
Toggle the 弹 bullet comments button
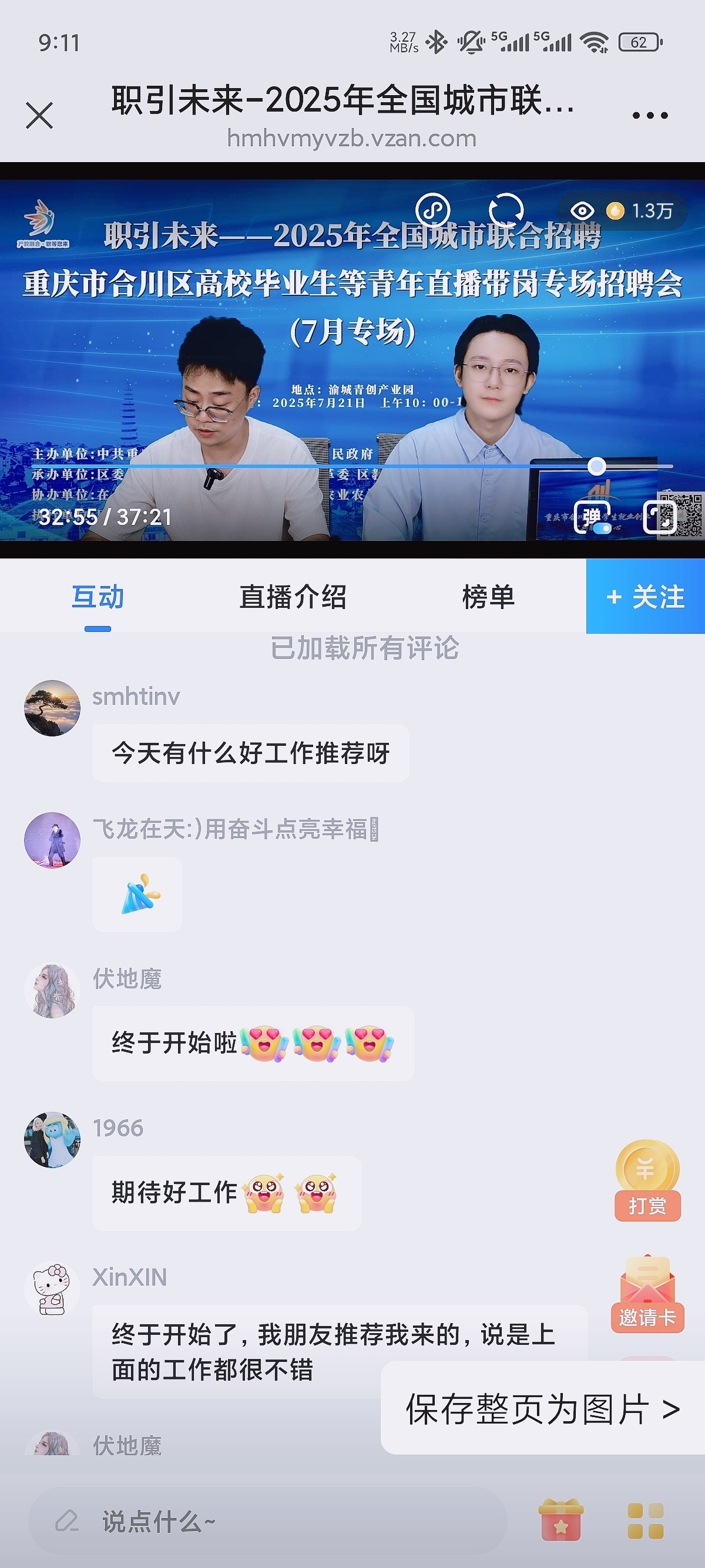click(592, 518)
